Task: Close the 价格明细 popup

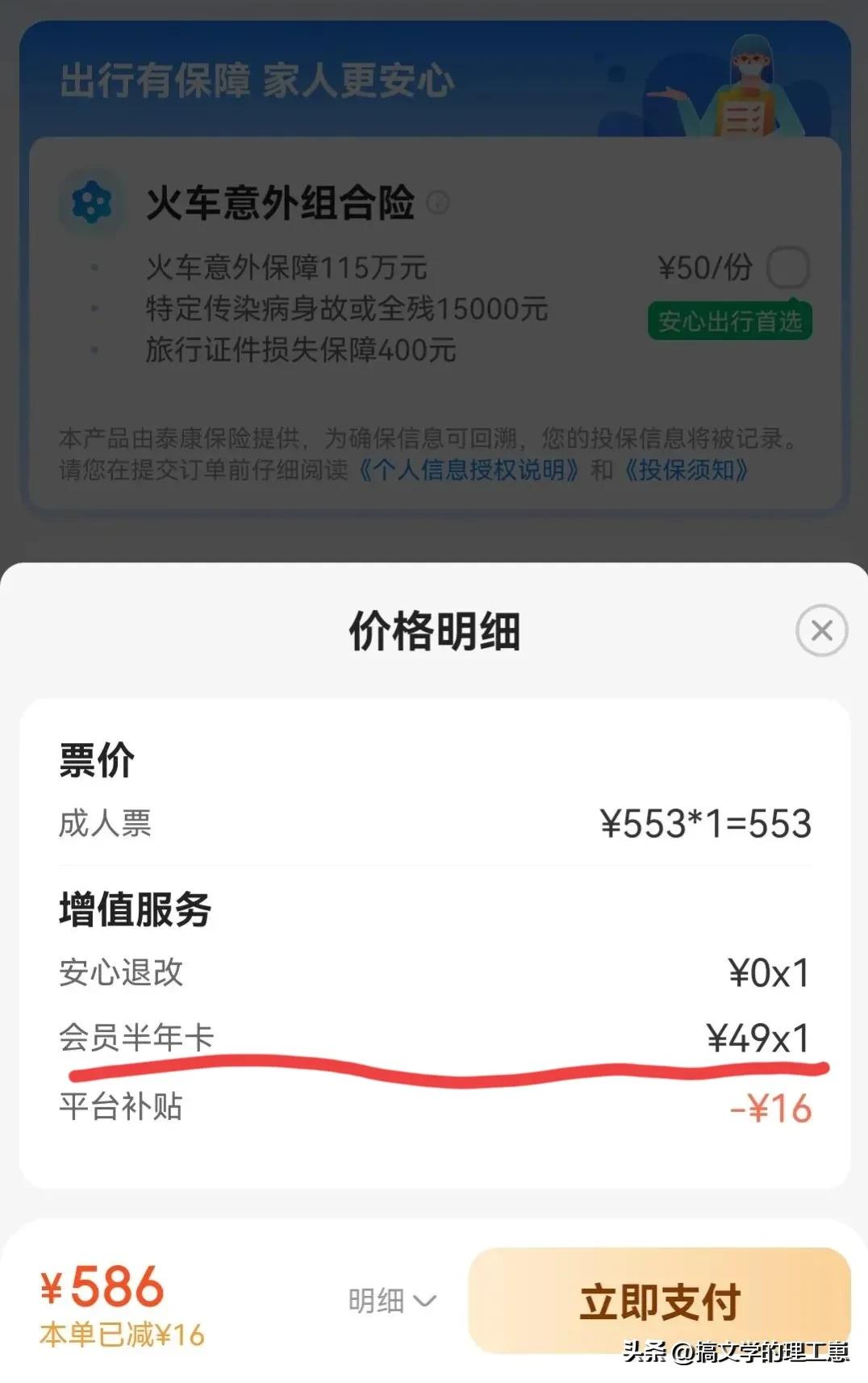Action: point(820,631)
